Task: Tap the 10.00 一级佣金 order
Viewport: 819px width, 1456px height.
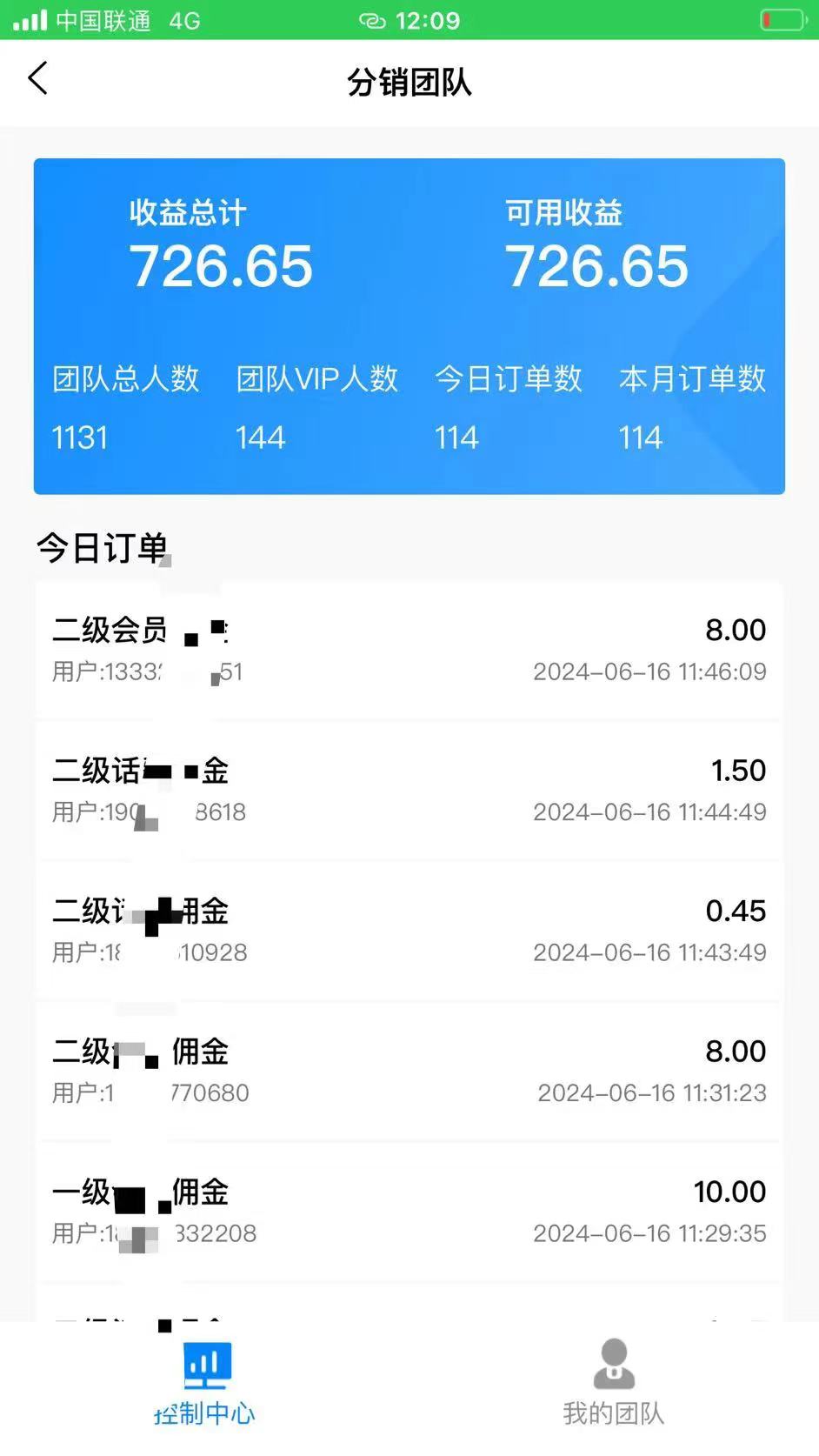Action: pos(409,1209)
